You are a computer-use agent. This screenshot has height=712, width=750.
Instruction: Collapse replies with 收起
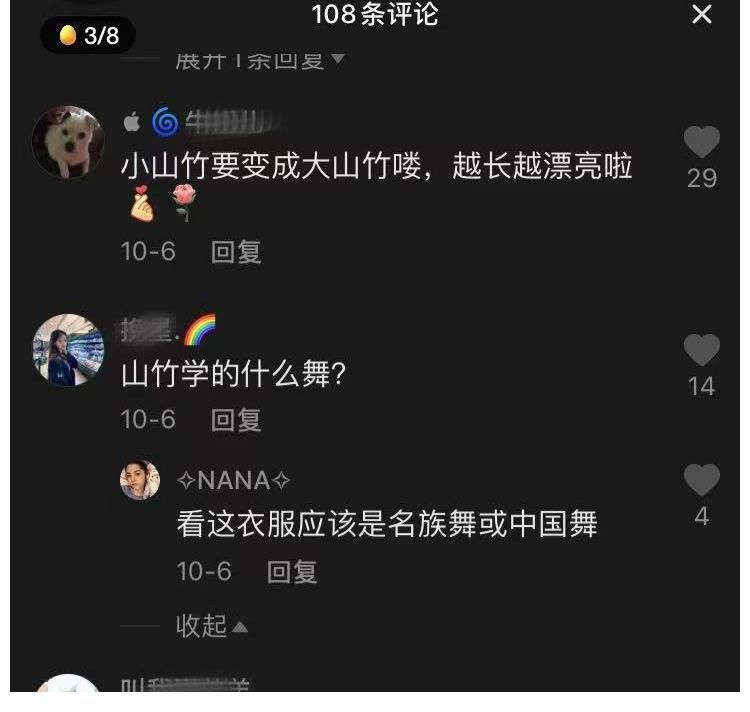[x=212, y=626]
